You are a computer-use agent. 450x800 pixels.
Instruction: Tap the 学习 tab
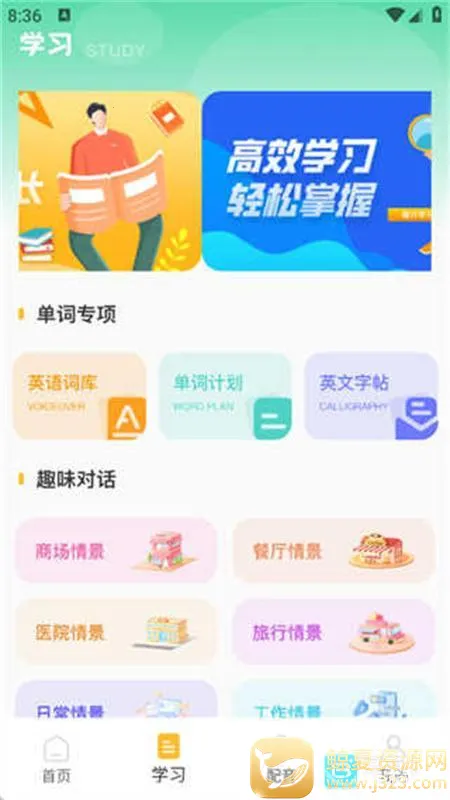point(169,760)
